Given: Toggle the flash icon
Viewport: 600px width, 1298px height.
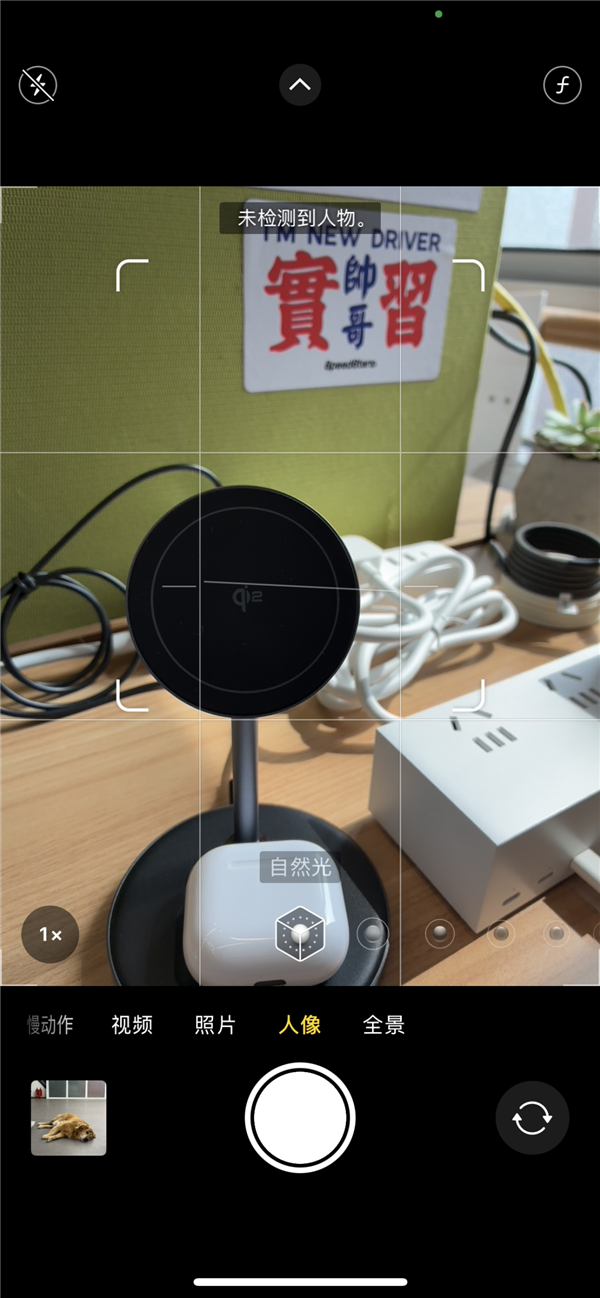Looking at the screenshot, I should [38, 85].
